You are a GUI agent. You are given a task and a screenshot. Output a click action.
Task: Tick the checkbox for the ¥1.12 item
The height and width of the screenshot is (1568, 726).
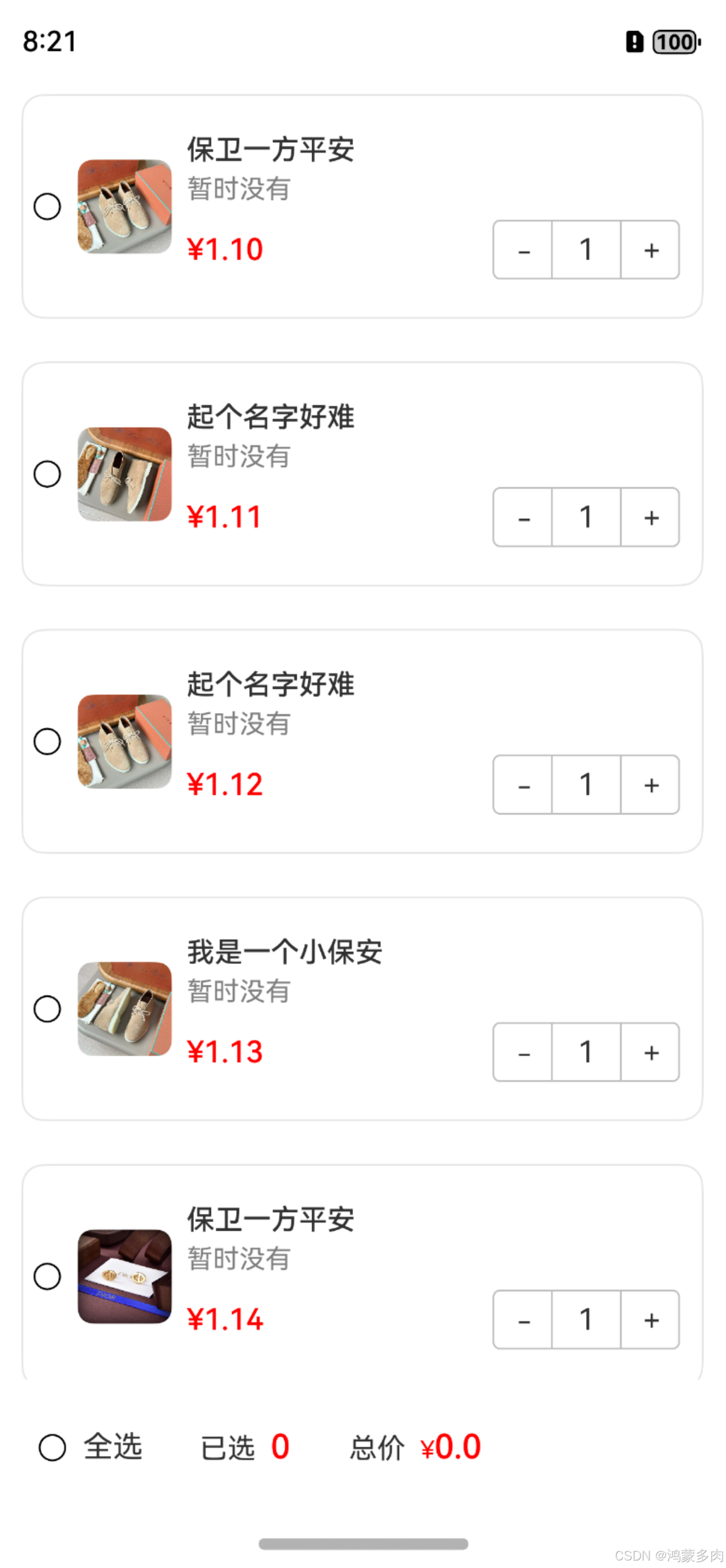(x=47, y=741)
